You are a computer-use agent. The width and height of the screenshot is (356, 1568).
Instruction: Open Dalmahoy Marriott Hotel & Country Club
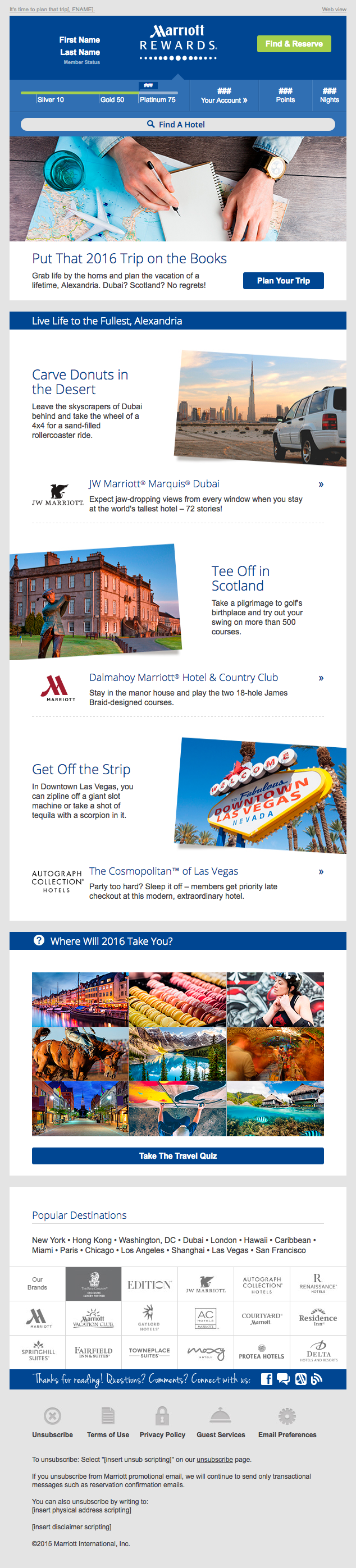coord(183,678)
